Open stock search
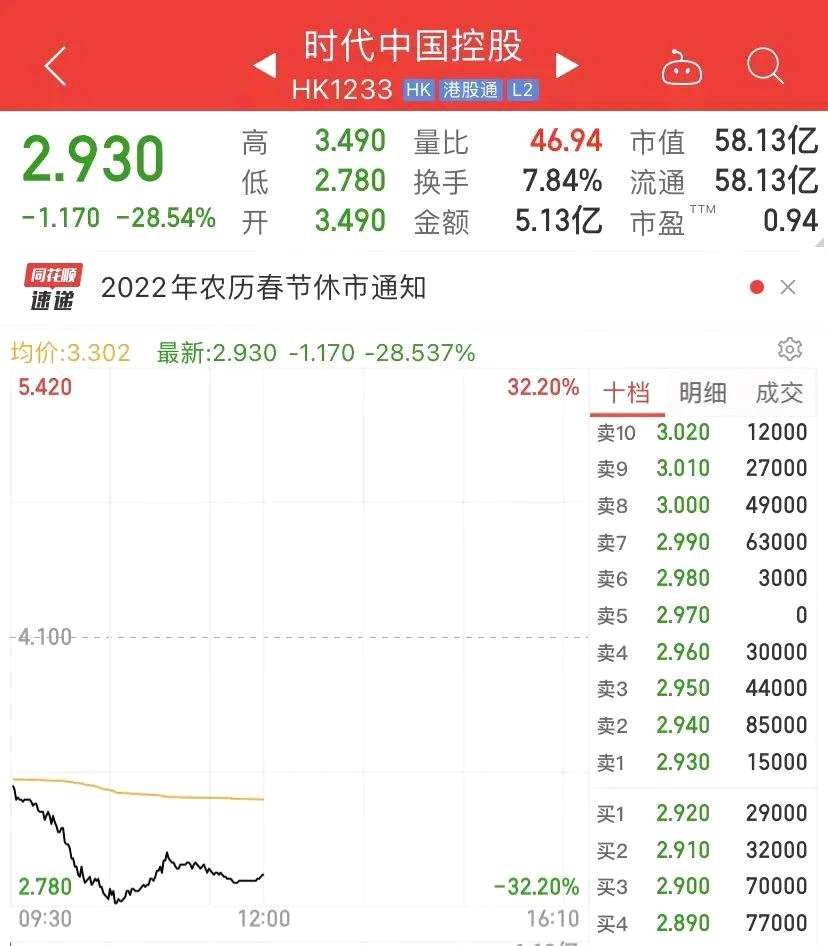The image size is (828, 946). coord(765,67)
